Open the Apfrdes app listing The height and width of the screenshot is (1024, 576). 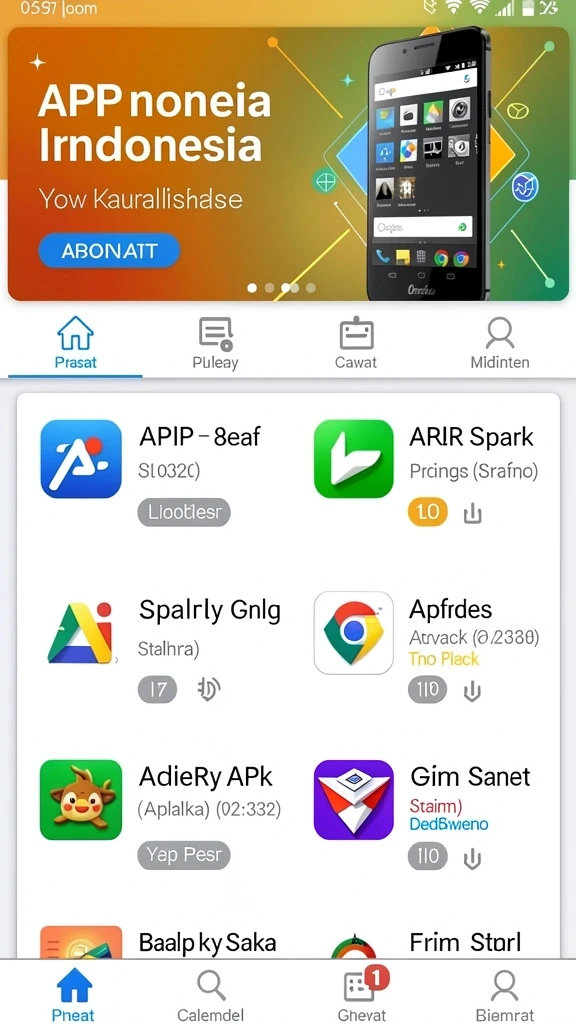(450, 609)
